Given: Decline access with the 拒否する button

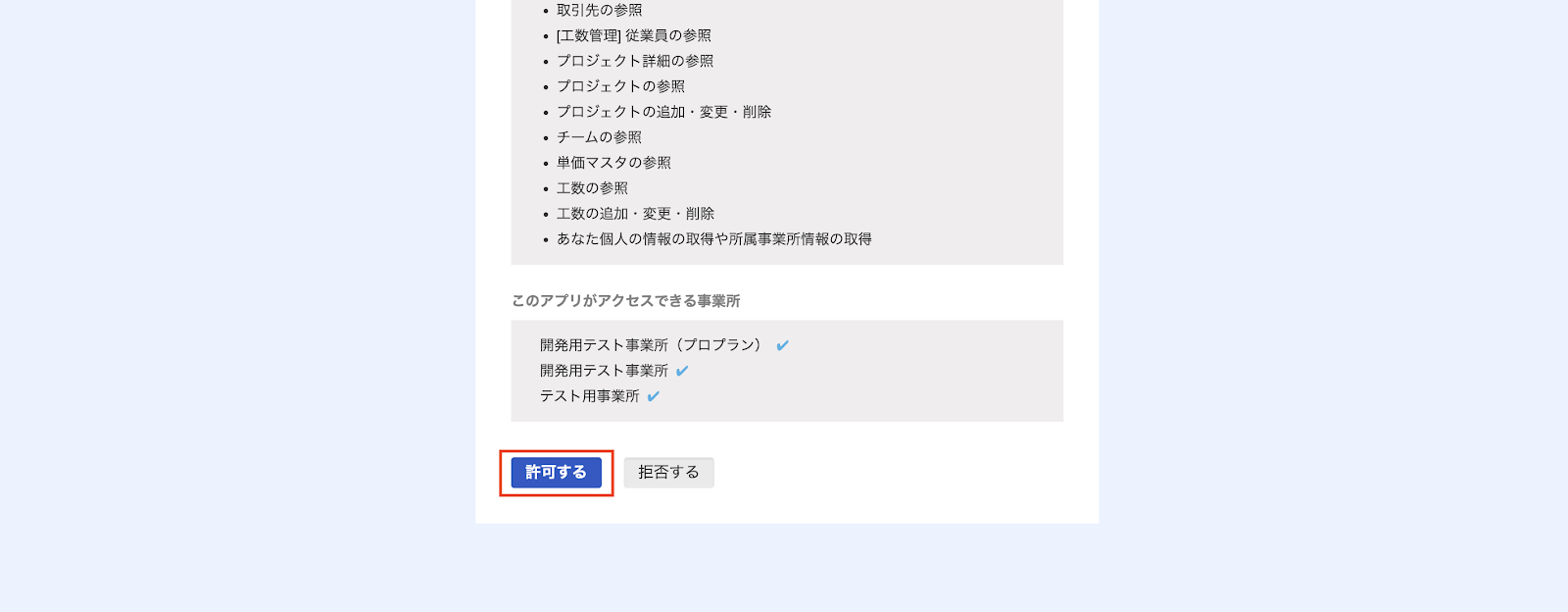Looking at the screenshot, I should pos(668,473).
